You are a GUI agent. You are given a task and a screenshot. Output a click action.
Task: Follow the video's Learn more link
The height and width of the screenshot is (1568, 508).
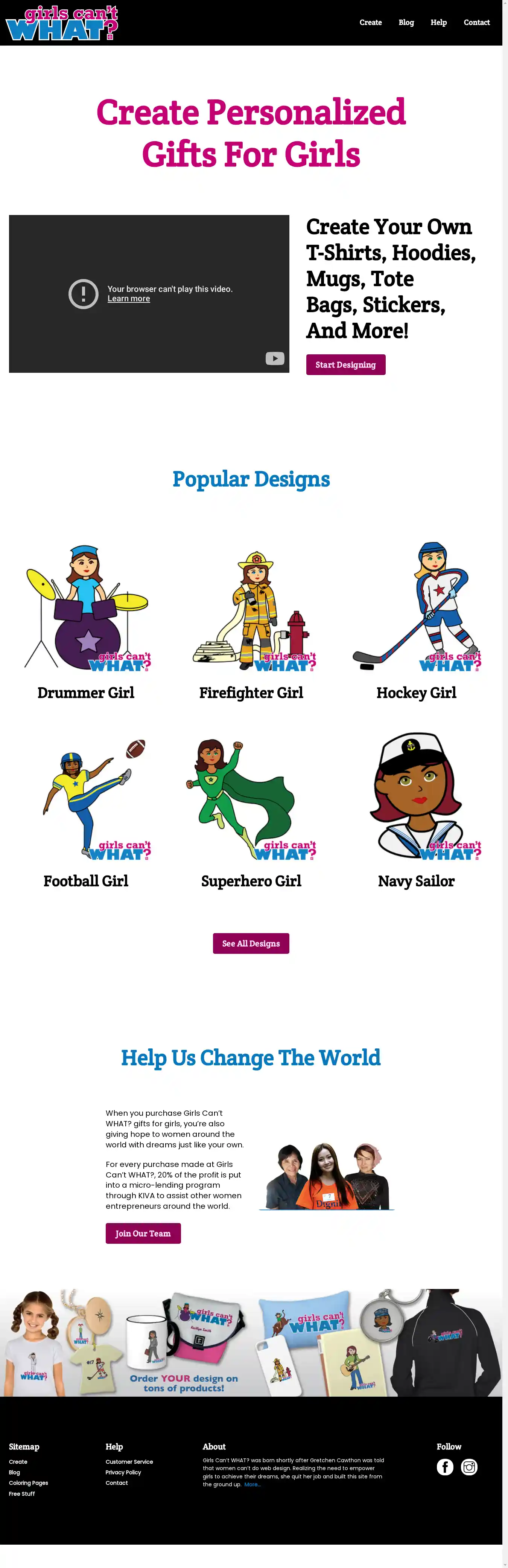click(x=128, y=299)
